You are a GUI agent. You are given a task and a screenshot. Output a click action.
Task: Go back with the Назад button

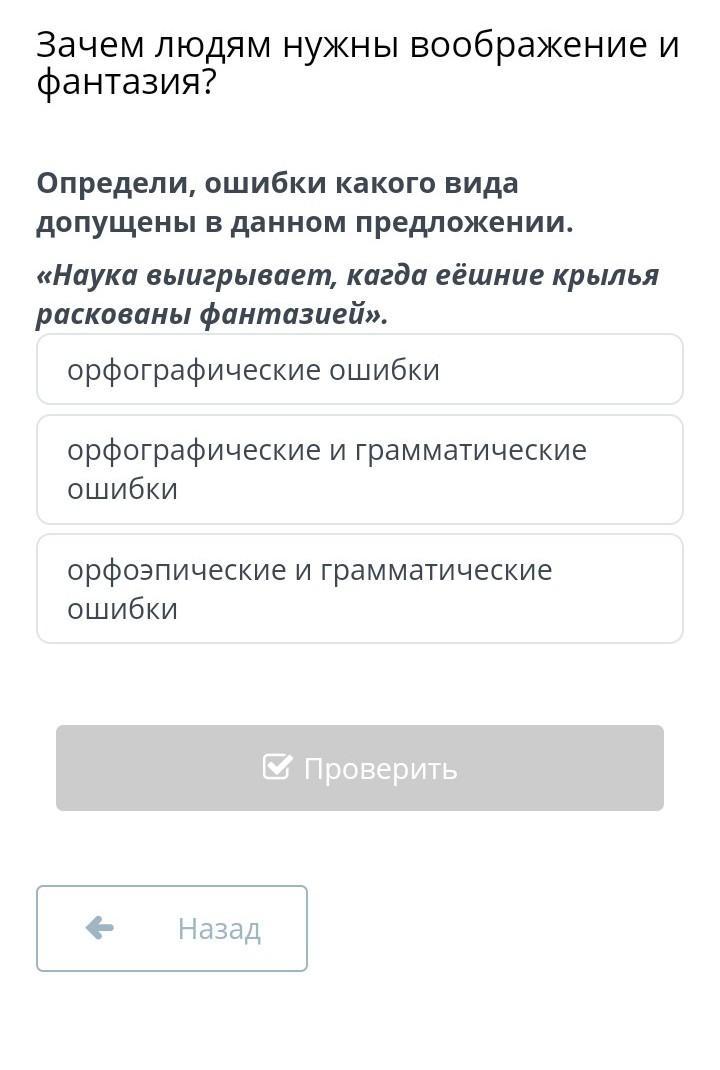click(x=172, y=928)
